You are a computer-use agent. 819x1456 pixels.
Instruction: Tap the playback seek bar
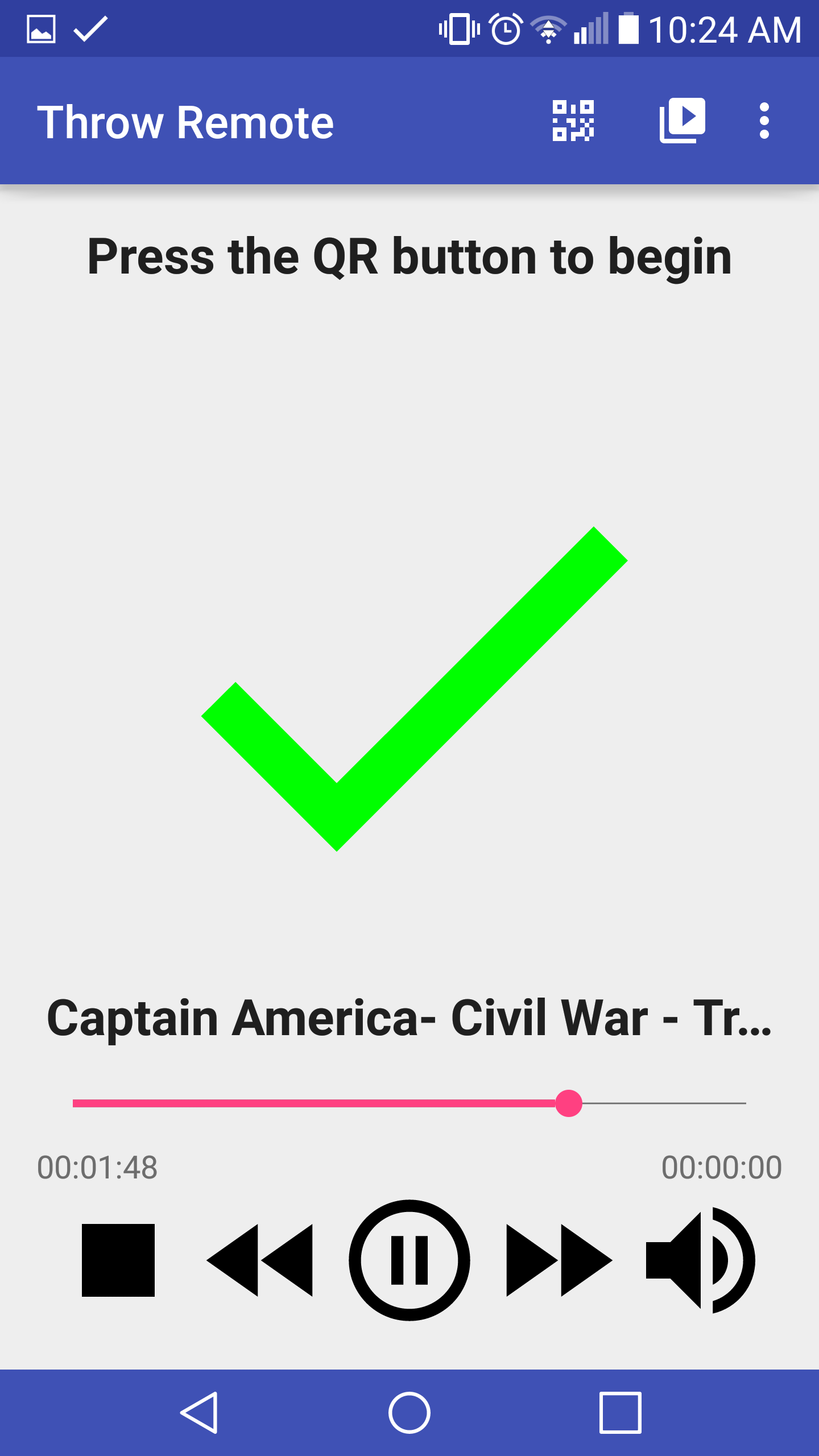click(409, 1103)
